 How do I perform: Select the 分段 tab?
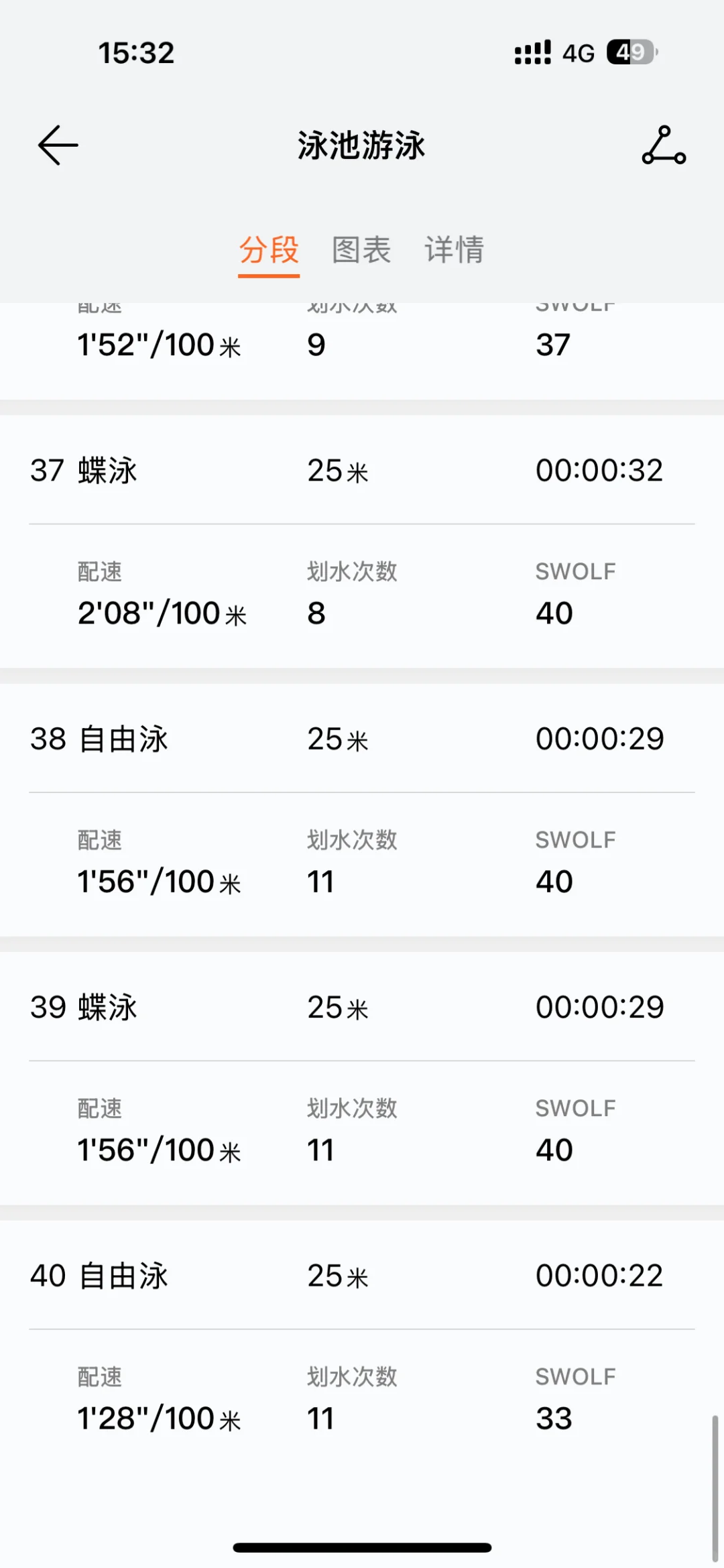pyautogui.click(x=269, y=250)
